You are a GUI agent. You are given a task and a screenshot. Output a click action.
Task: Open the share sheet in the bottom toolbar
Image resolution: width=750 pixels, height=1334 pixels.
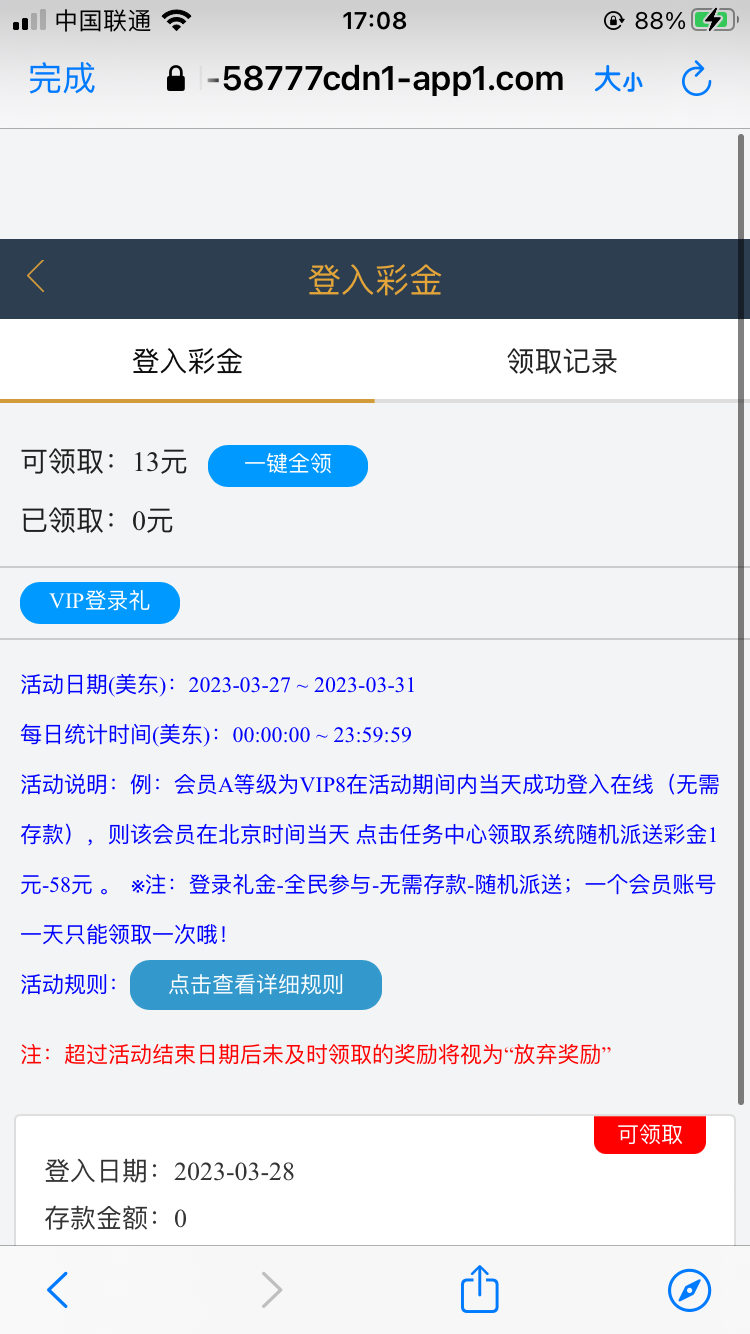(480, 1290)
